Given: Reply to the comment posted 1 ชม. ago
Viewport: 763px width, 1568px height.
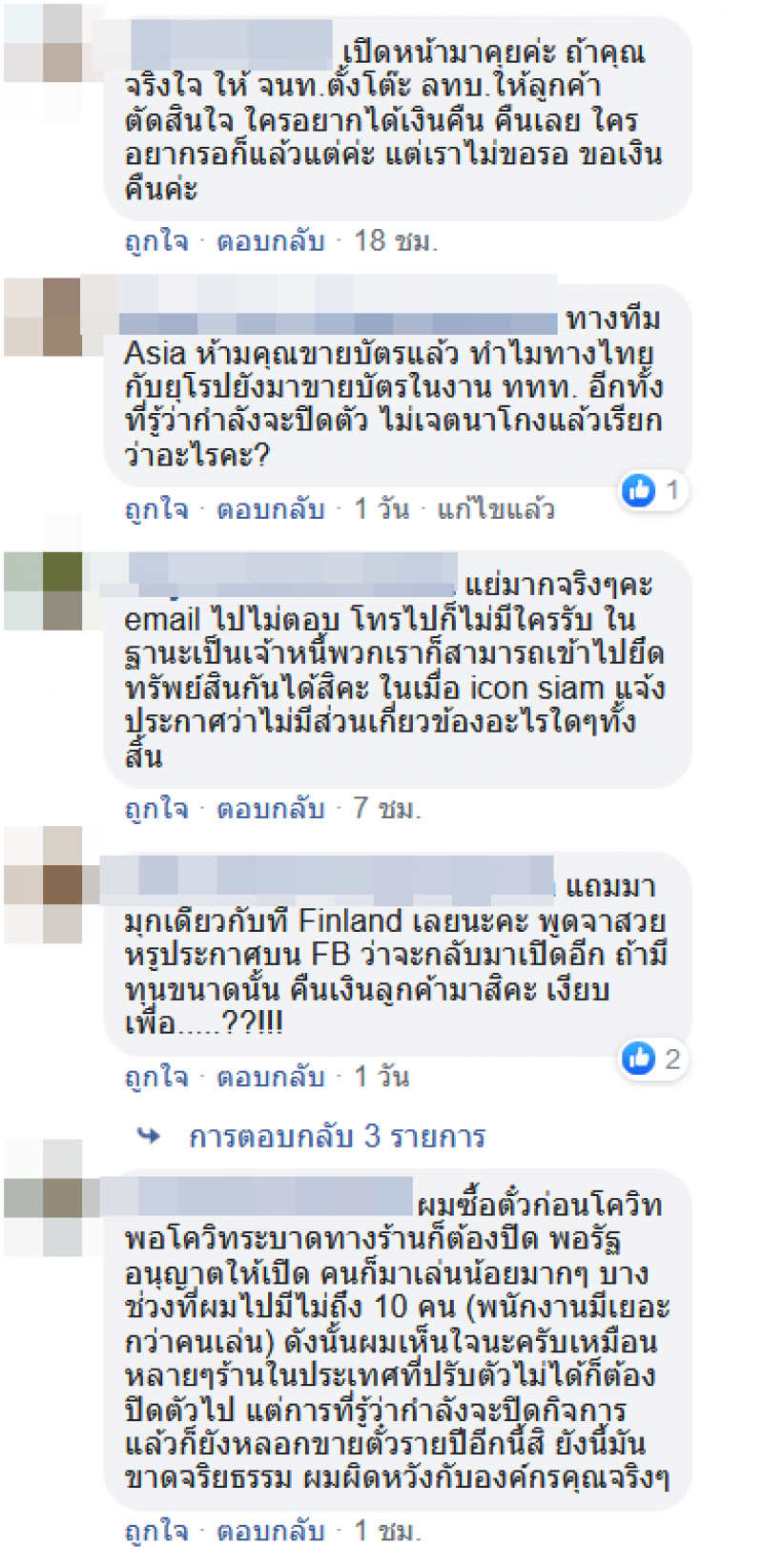Looking at the screenshot, I should (x=271, y=1531).
